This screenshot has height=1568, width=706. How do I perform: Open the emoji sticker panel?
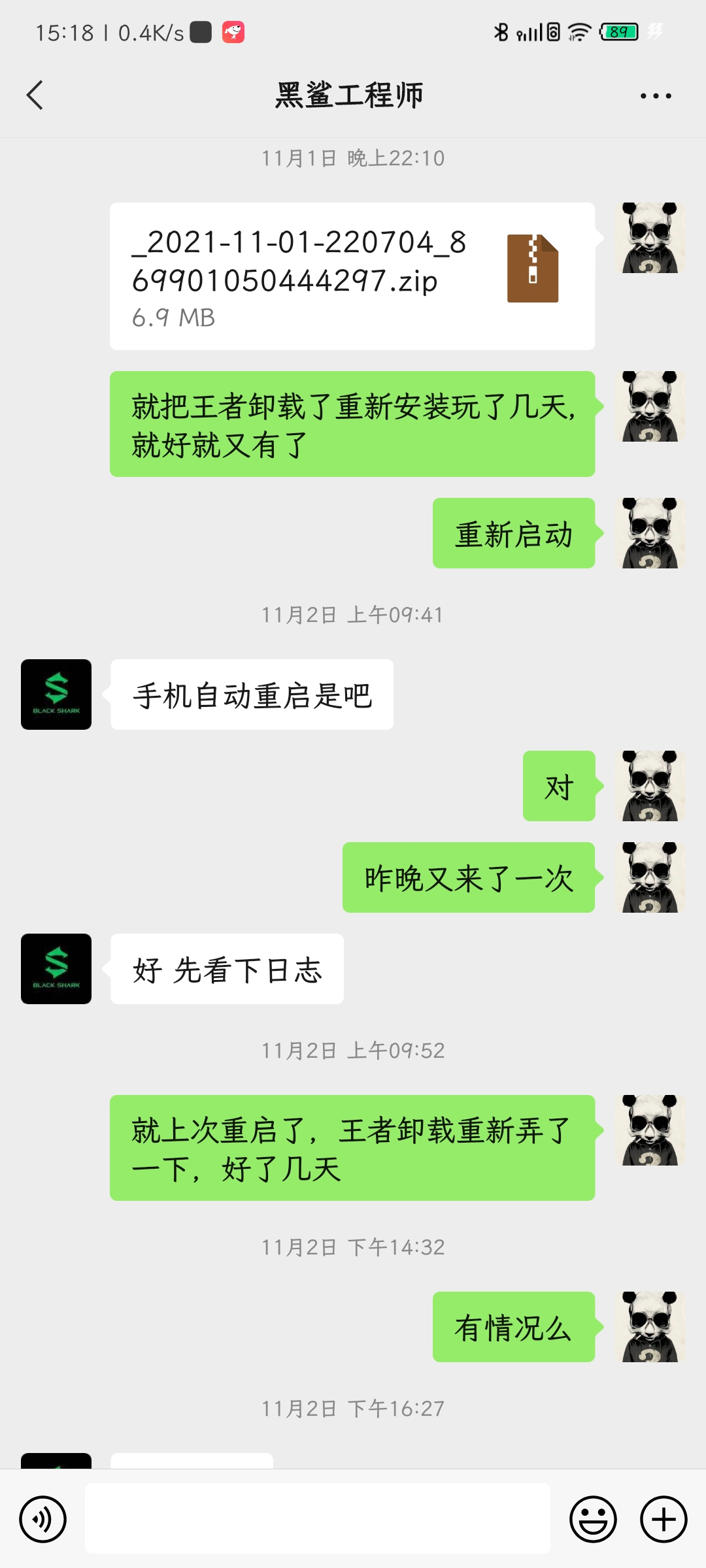click(x=593, y=1519)
